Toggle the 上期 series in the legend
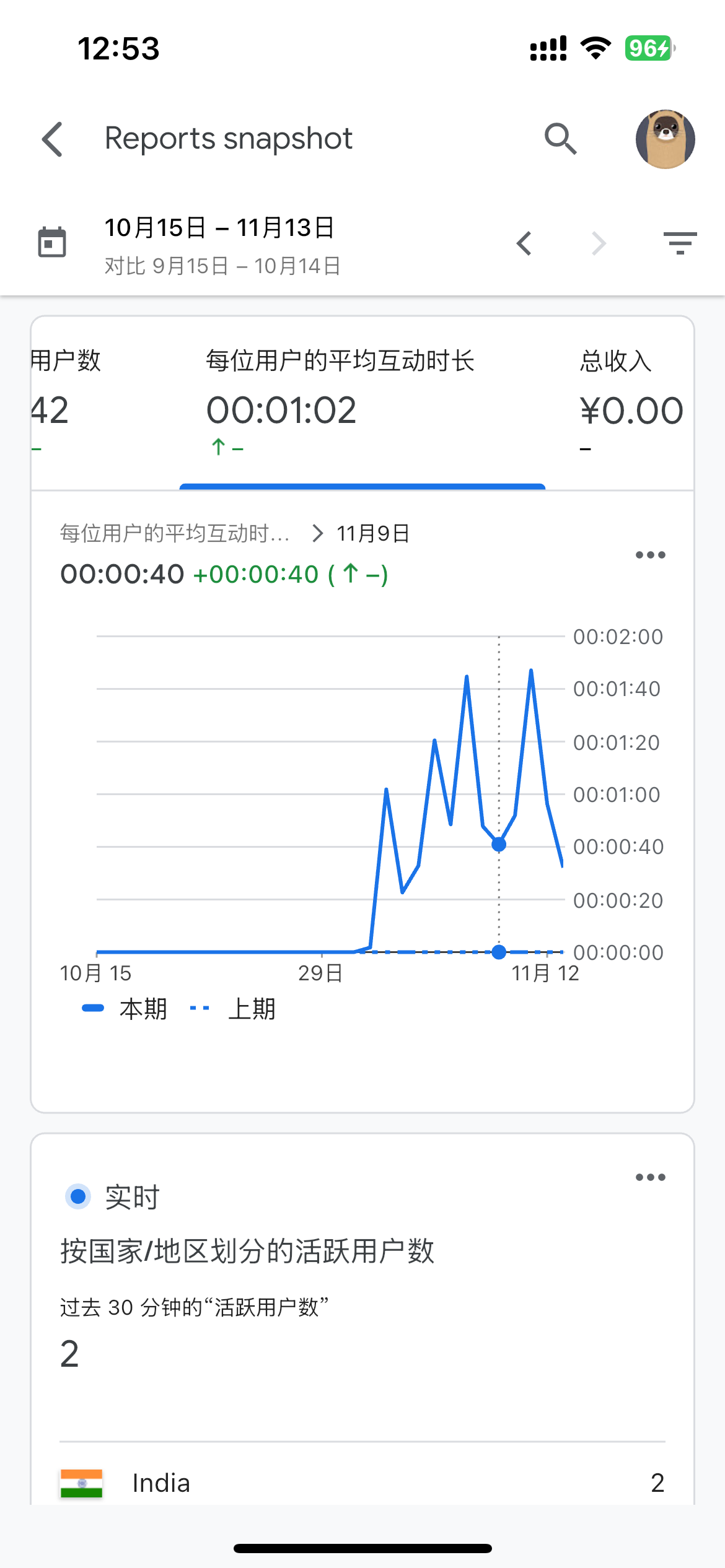 (234, 1009)
